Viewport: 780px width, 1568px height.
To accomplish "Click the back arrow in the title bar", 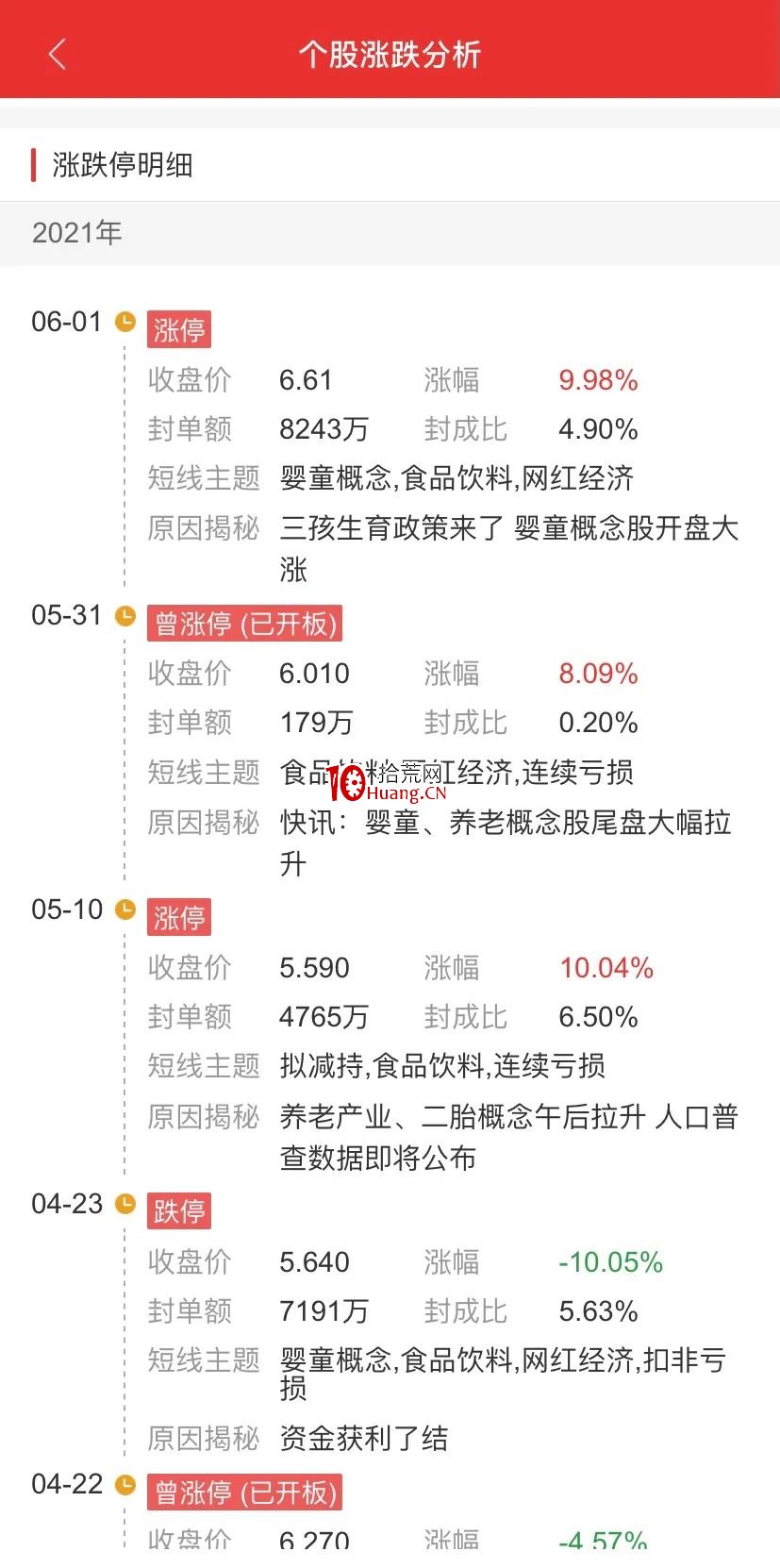I will [57, 54].
